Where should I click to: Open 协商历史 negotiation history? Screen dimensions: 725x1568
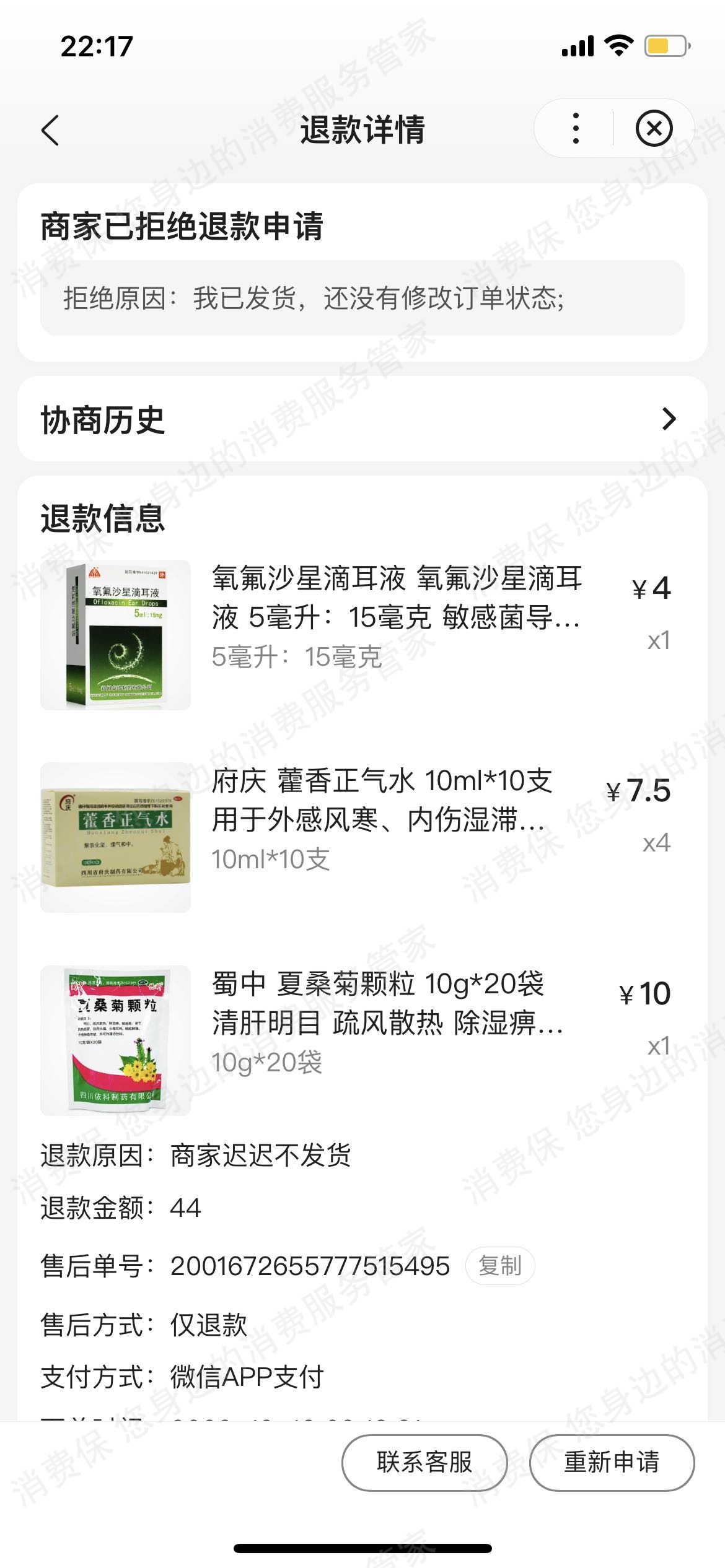tap(362, 419)
